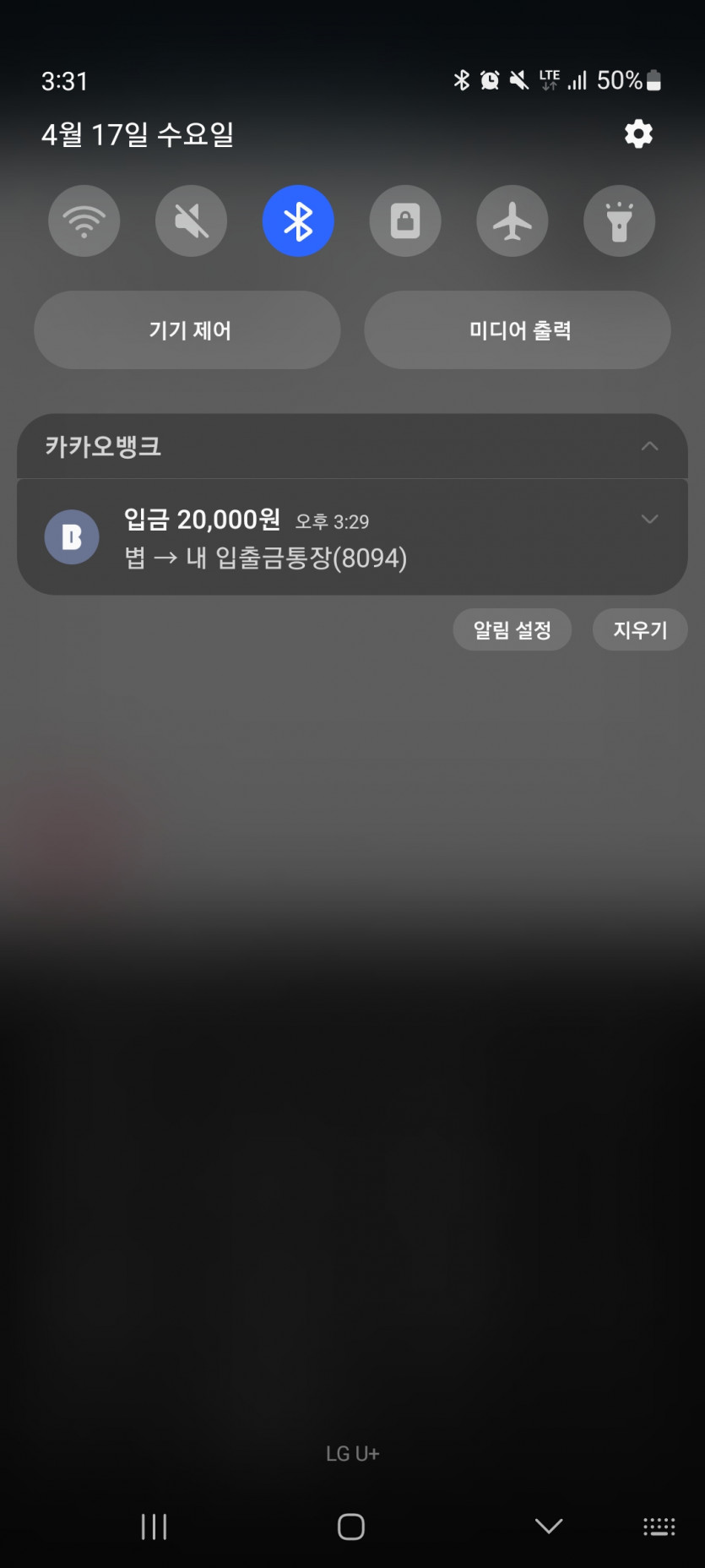Screen dimensions: 705x1568
Task: Toggle the mute sound quick setting
Action: click(192, 221)
